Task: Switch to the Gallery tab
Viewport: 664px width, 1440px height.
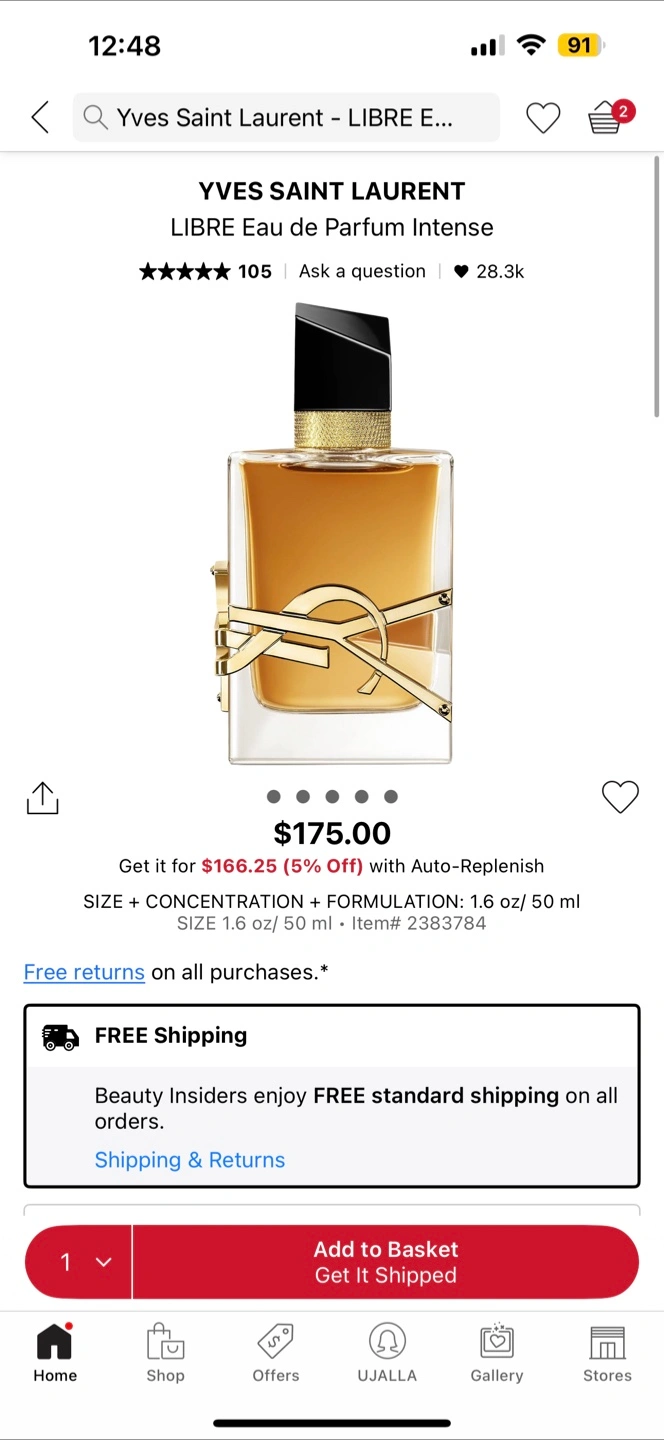Action: tap(497, 1353)
